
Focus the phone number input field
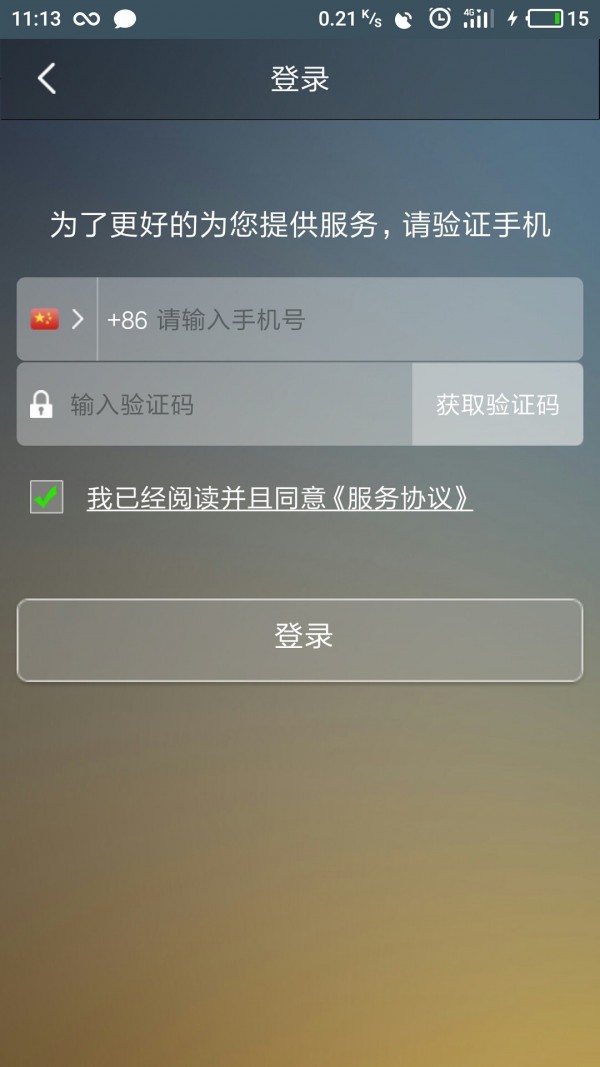(x=340, y=320)
